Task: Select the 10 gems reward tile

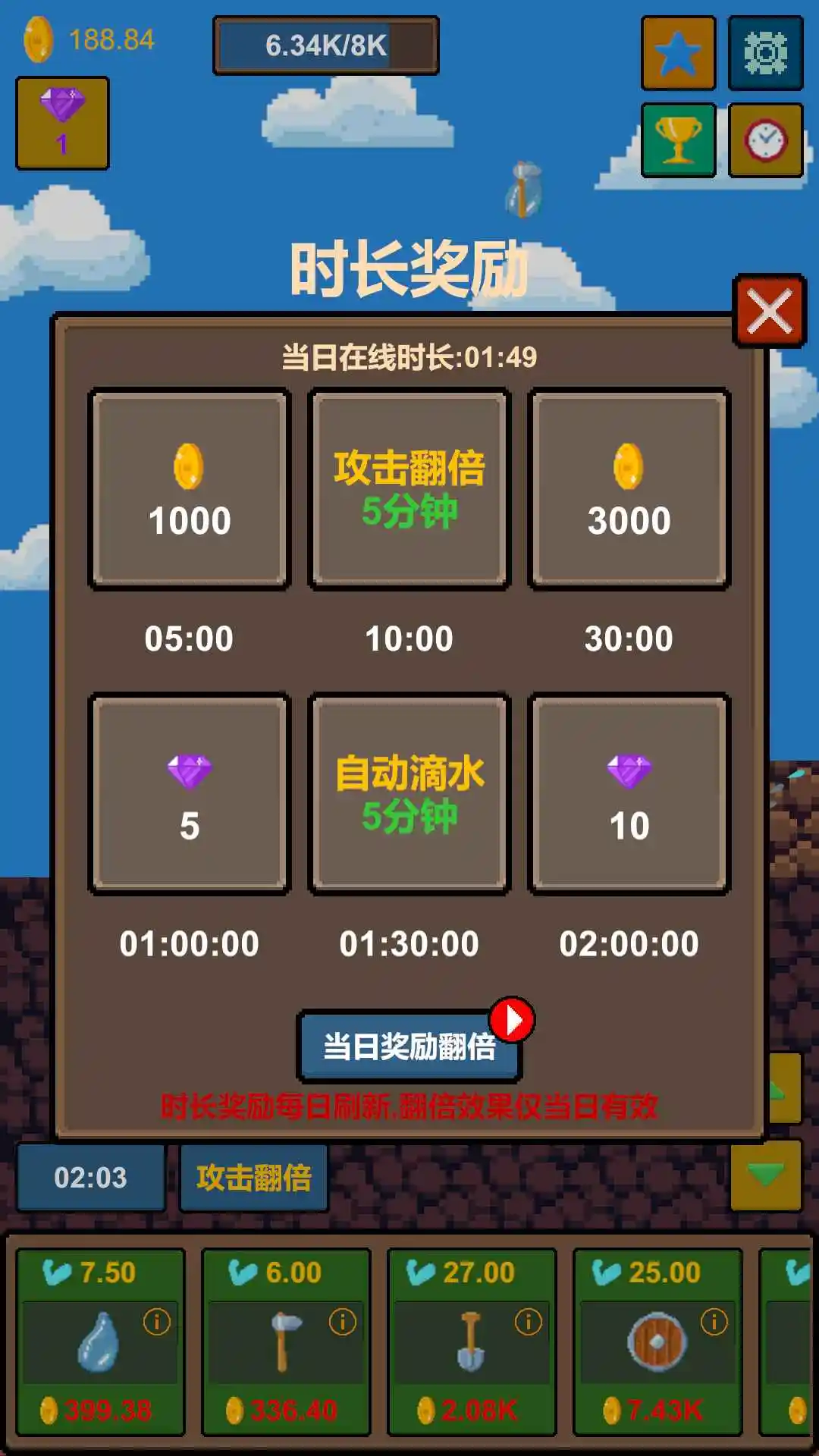Action: 629,794
